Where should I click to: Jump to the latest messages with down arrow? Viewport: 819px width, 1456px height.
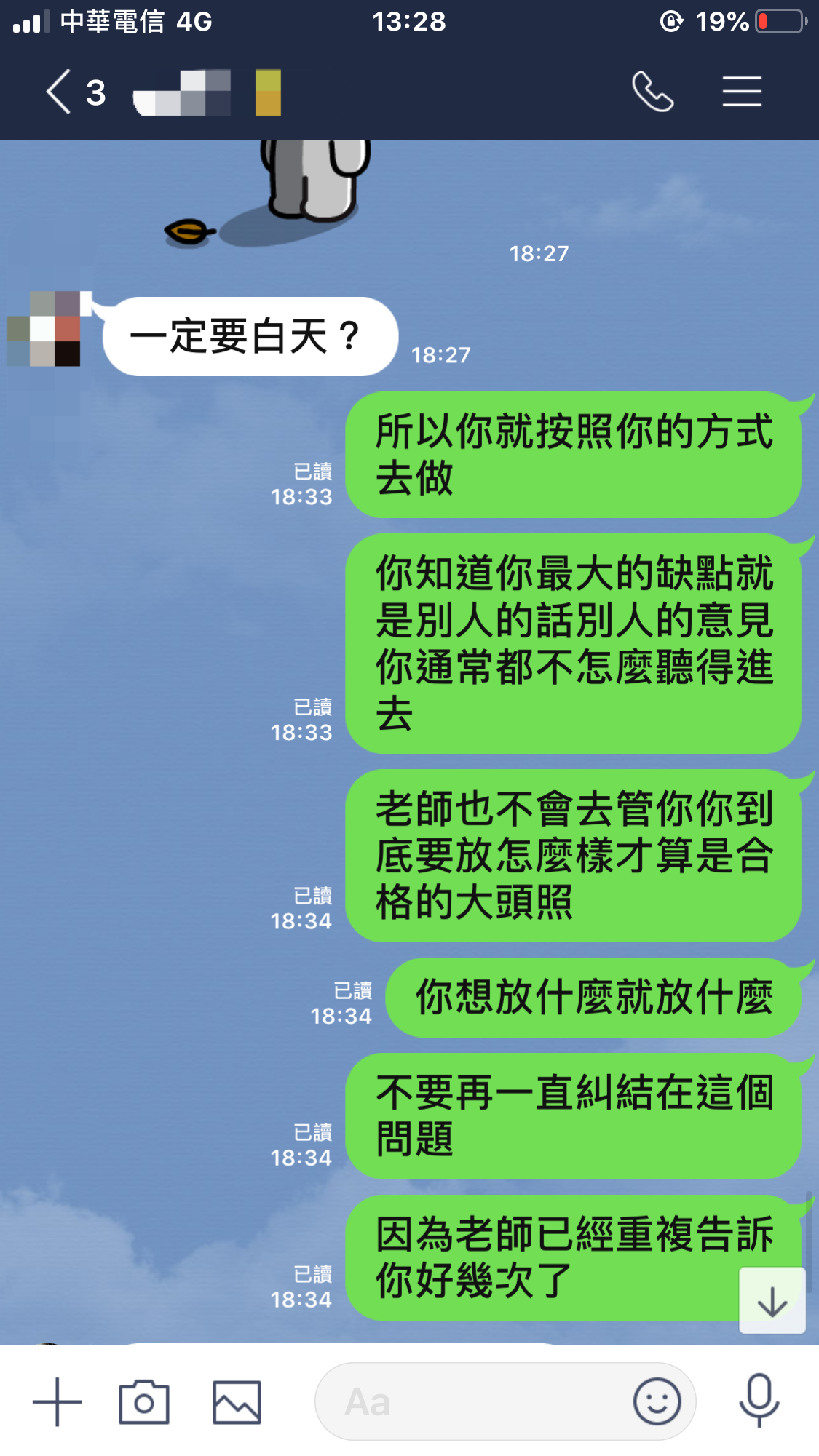(x=772, y=1300)
